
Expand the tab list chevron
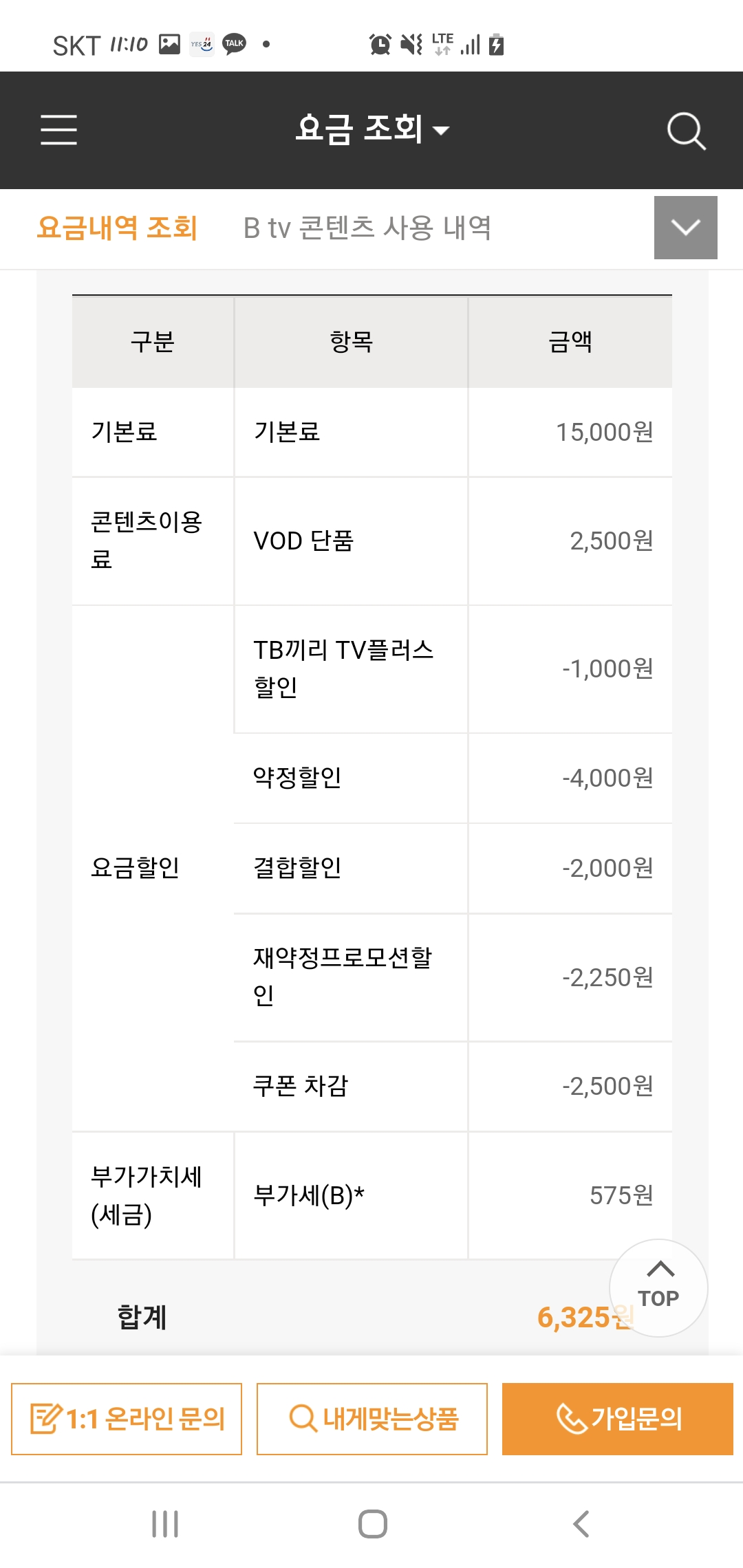coord(685,228)
